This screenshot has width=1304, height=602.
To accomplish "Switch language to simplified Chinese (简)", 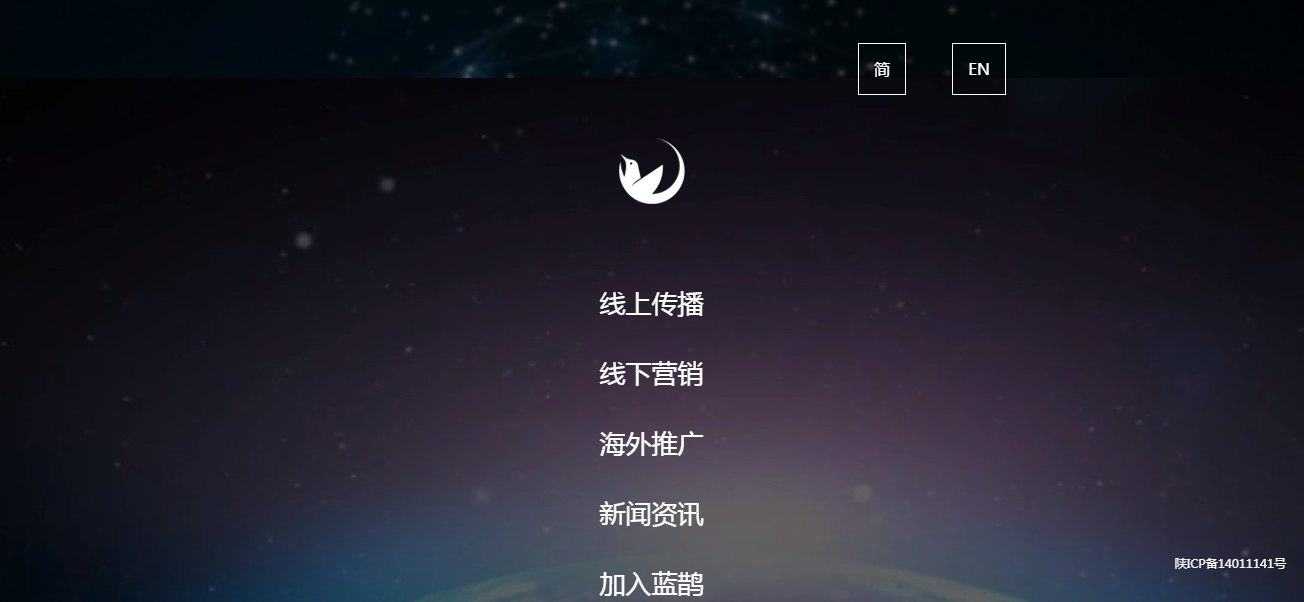I will click(881, 69).
